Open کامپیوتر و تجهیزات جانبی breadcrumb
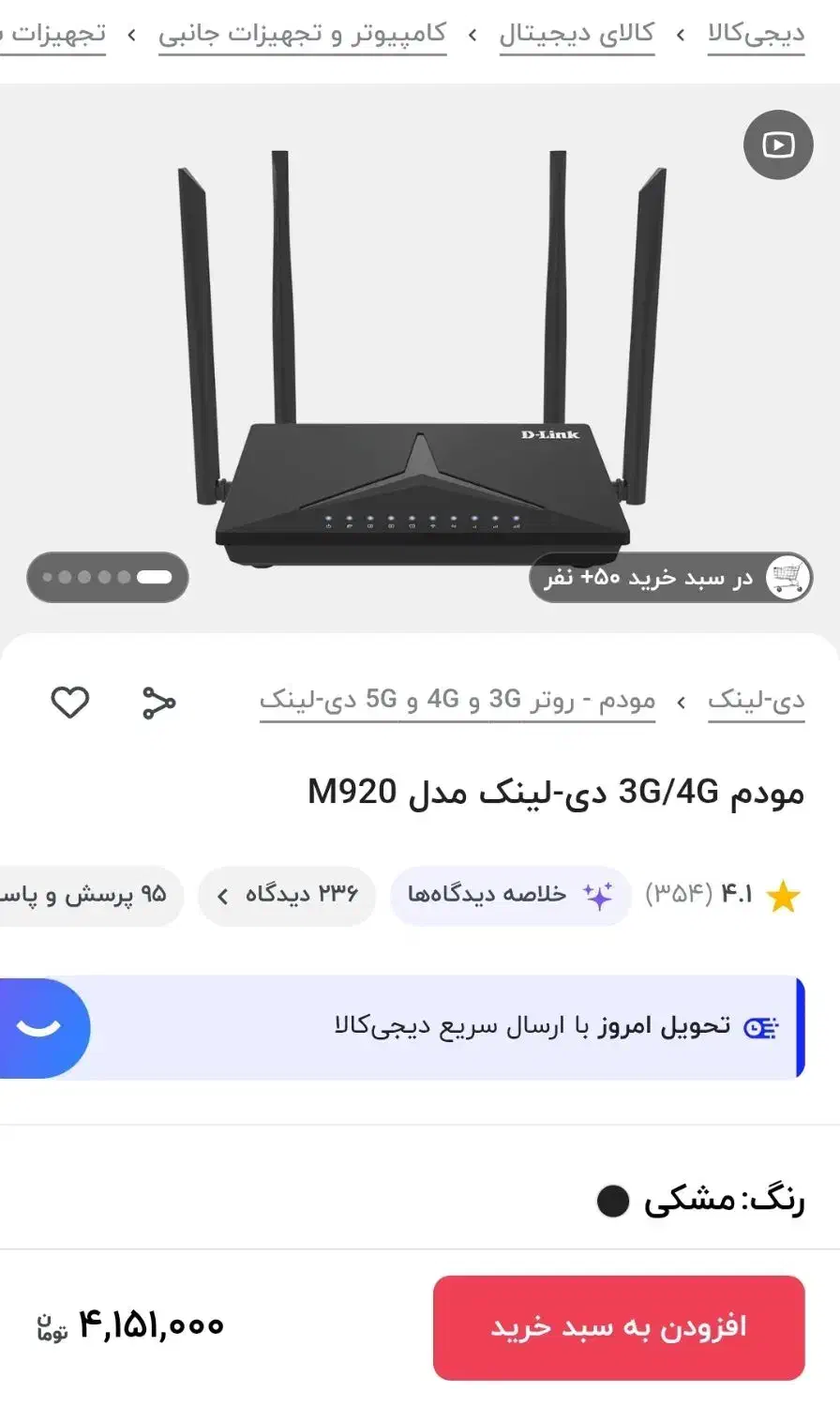This screenshot has width=840, height=1407. [302, 35]
